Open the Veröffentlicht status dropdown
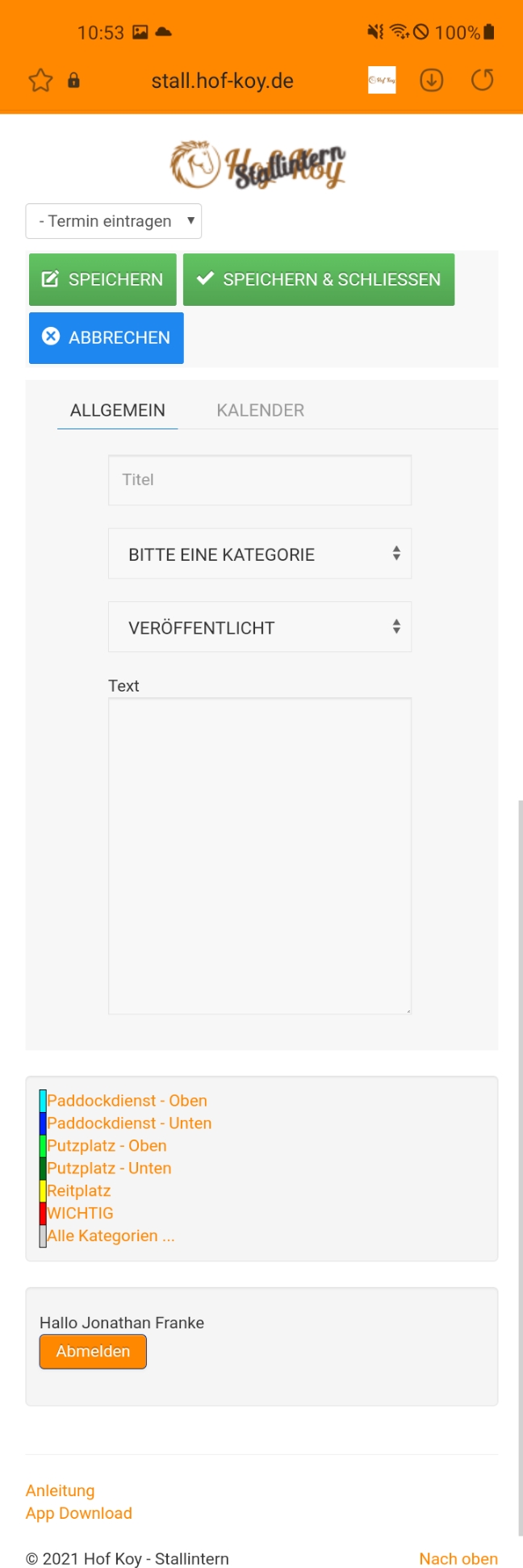This screenshot has height=1568, width=523. pos(260,627)
